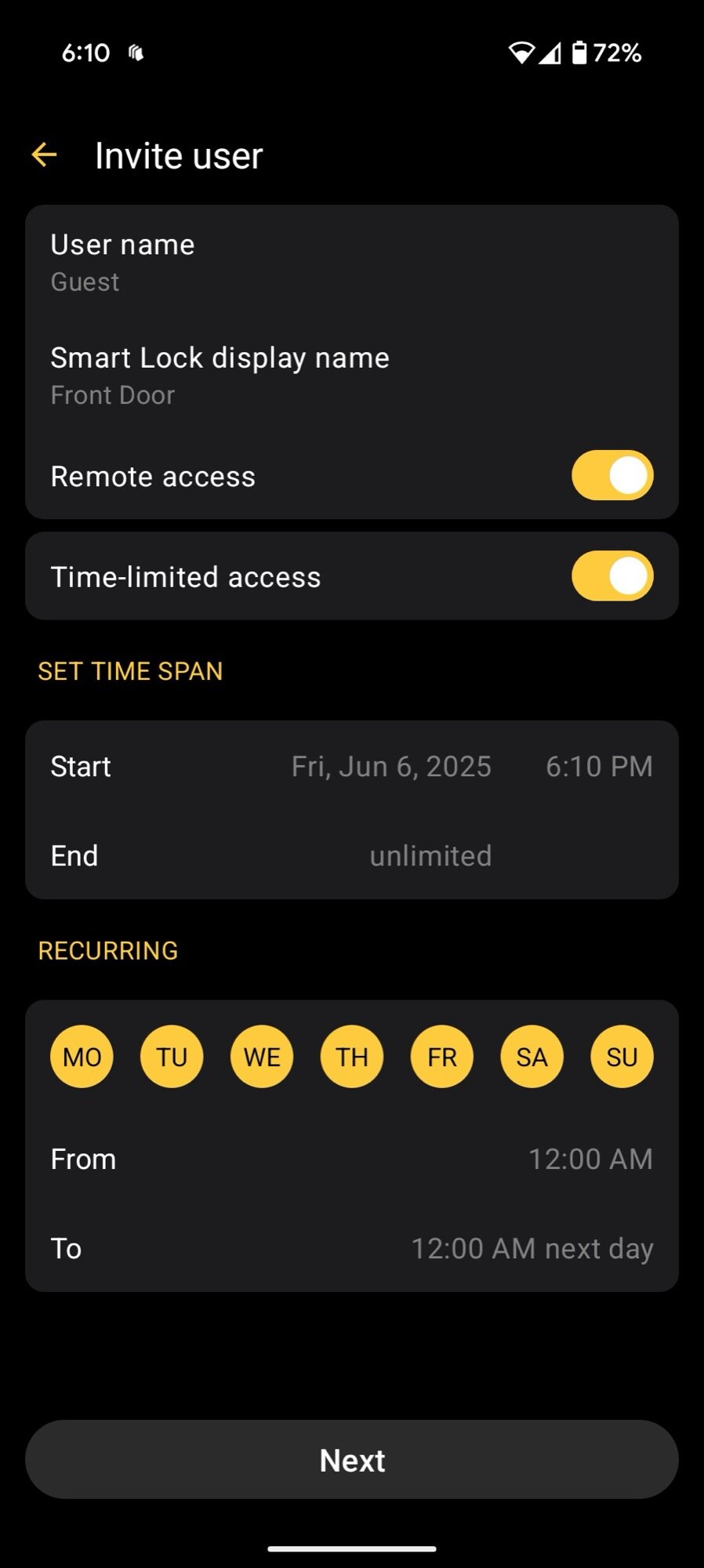This screenshot has height=1568, width=704.
Task: Deselect Tuesday in recurring days
Action: (172, 1057)
